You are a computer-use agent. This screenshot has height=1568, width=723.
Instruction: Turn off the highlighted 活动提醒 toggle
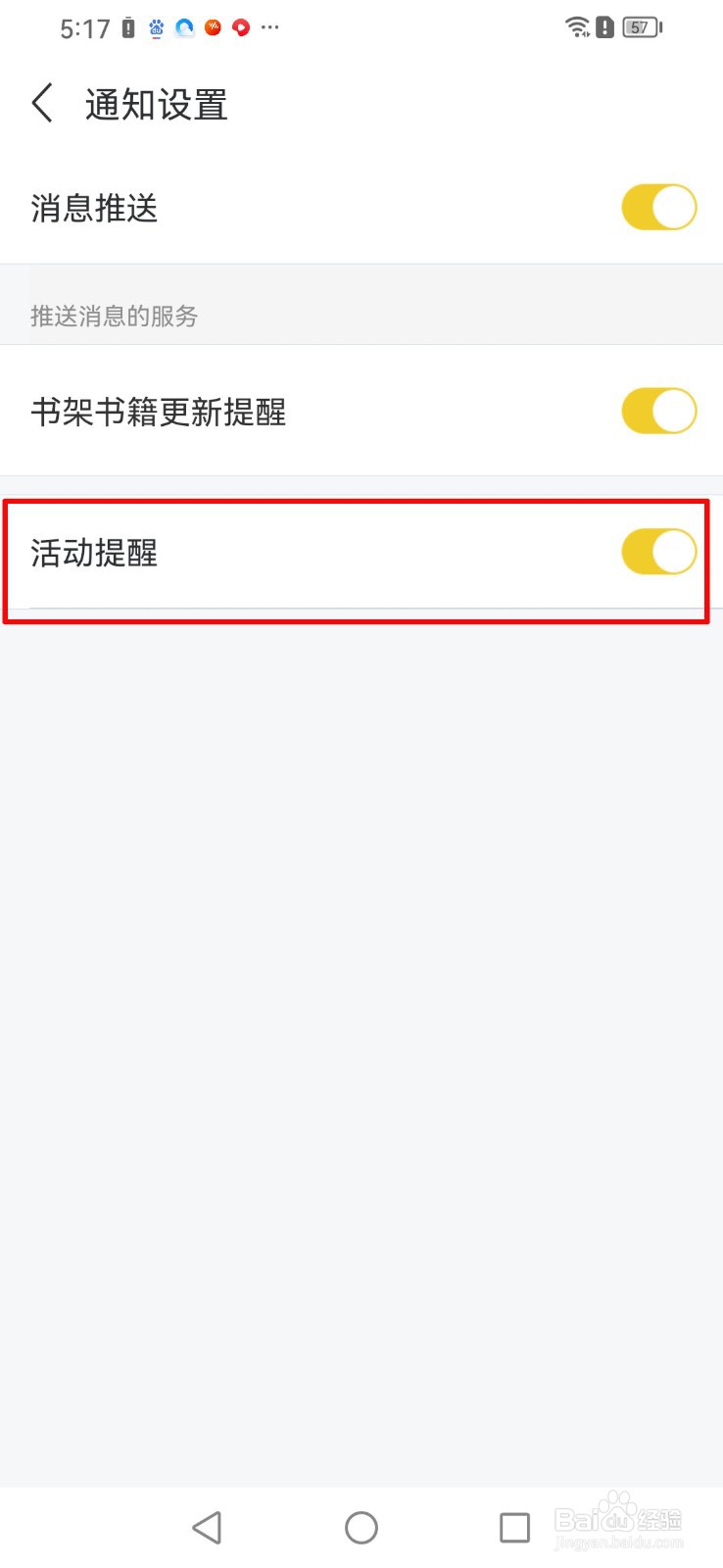click(658, 552)
